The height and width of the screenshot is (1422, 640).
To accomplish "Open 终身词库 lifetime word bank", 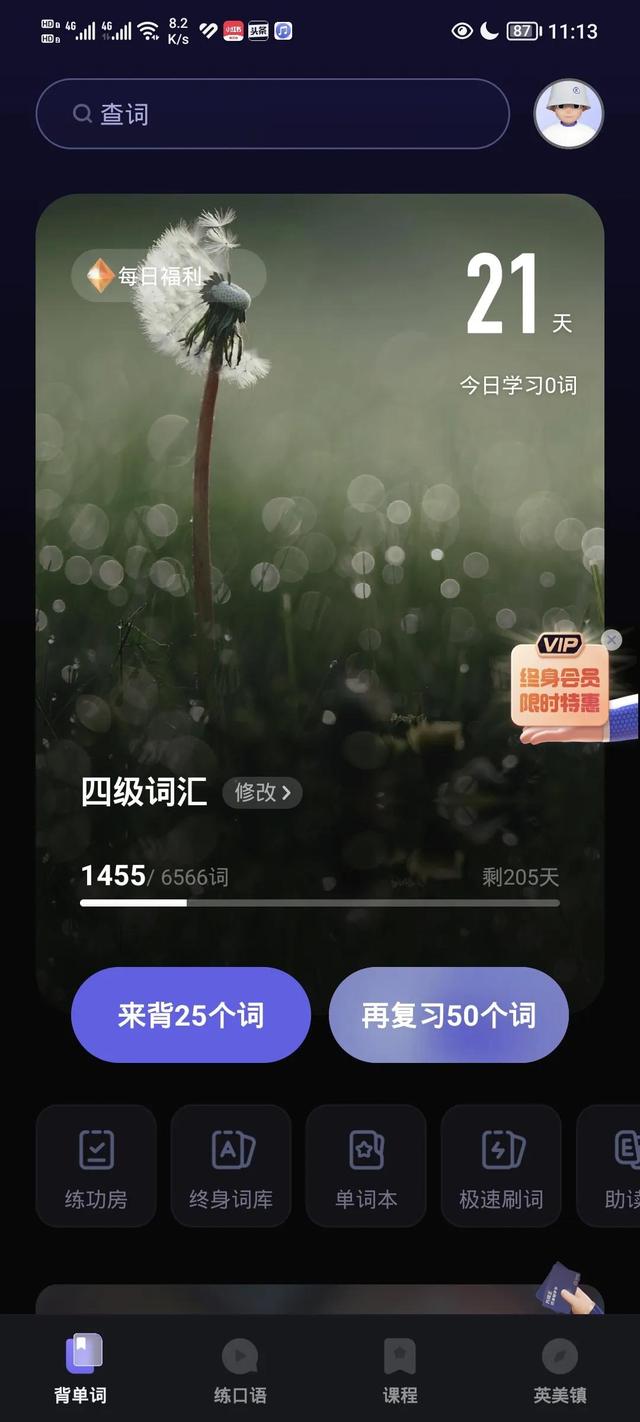I will (231, 1166).
